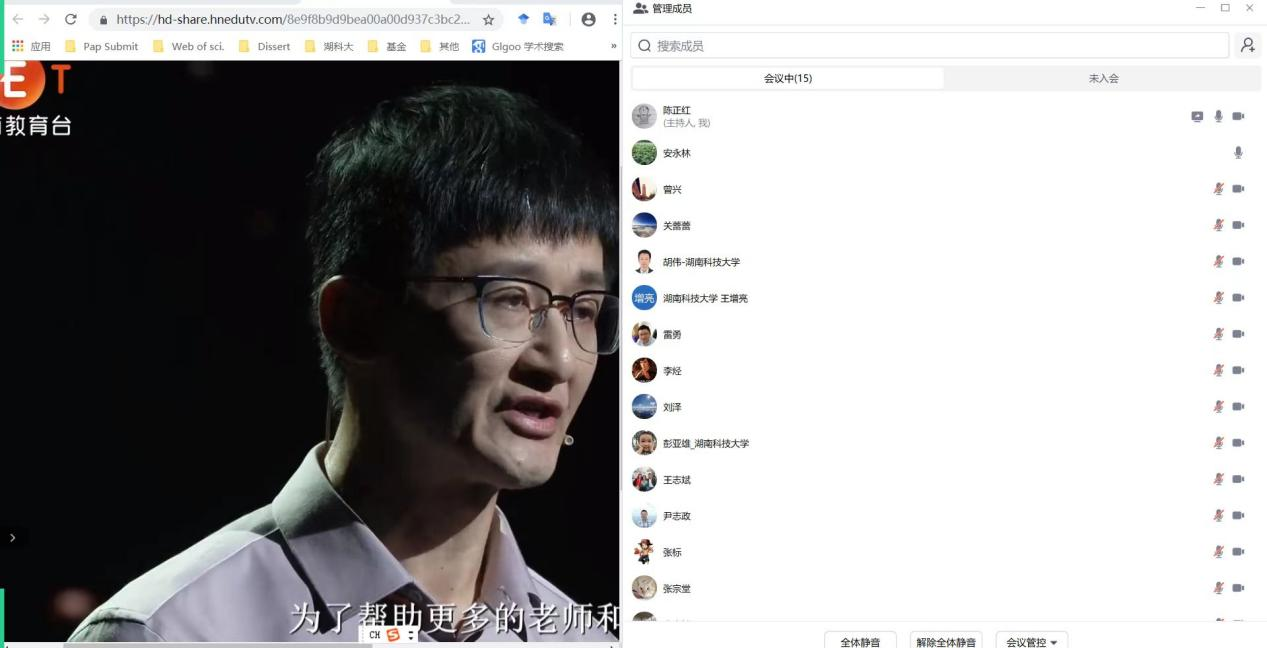1267x648 pixels.
Task: Toggle 关蔷蔷's camera icon
Action: (x=1238, y=225)
